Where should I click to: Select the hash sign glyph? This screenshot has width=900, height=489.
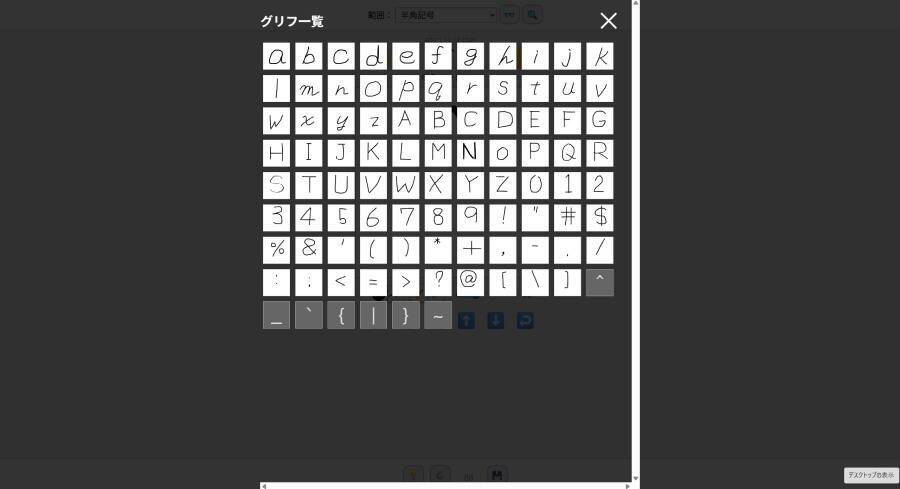(x=567, y=218)
